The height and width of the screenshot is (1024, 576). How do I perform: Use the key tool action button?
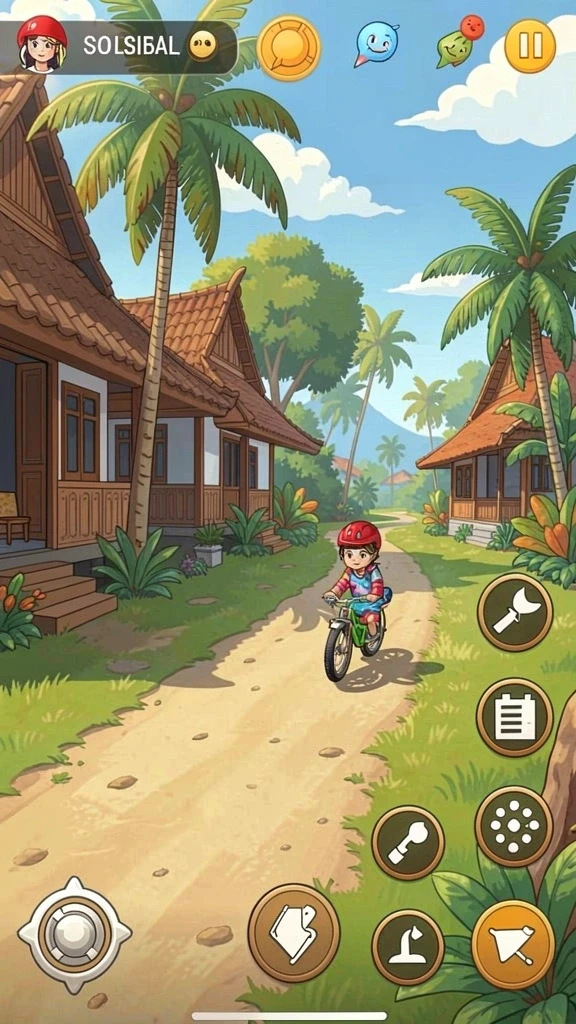(x=408, y=842)
